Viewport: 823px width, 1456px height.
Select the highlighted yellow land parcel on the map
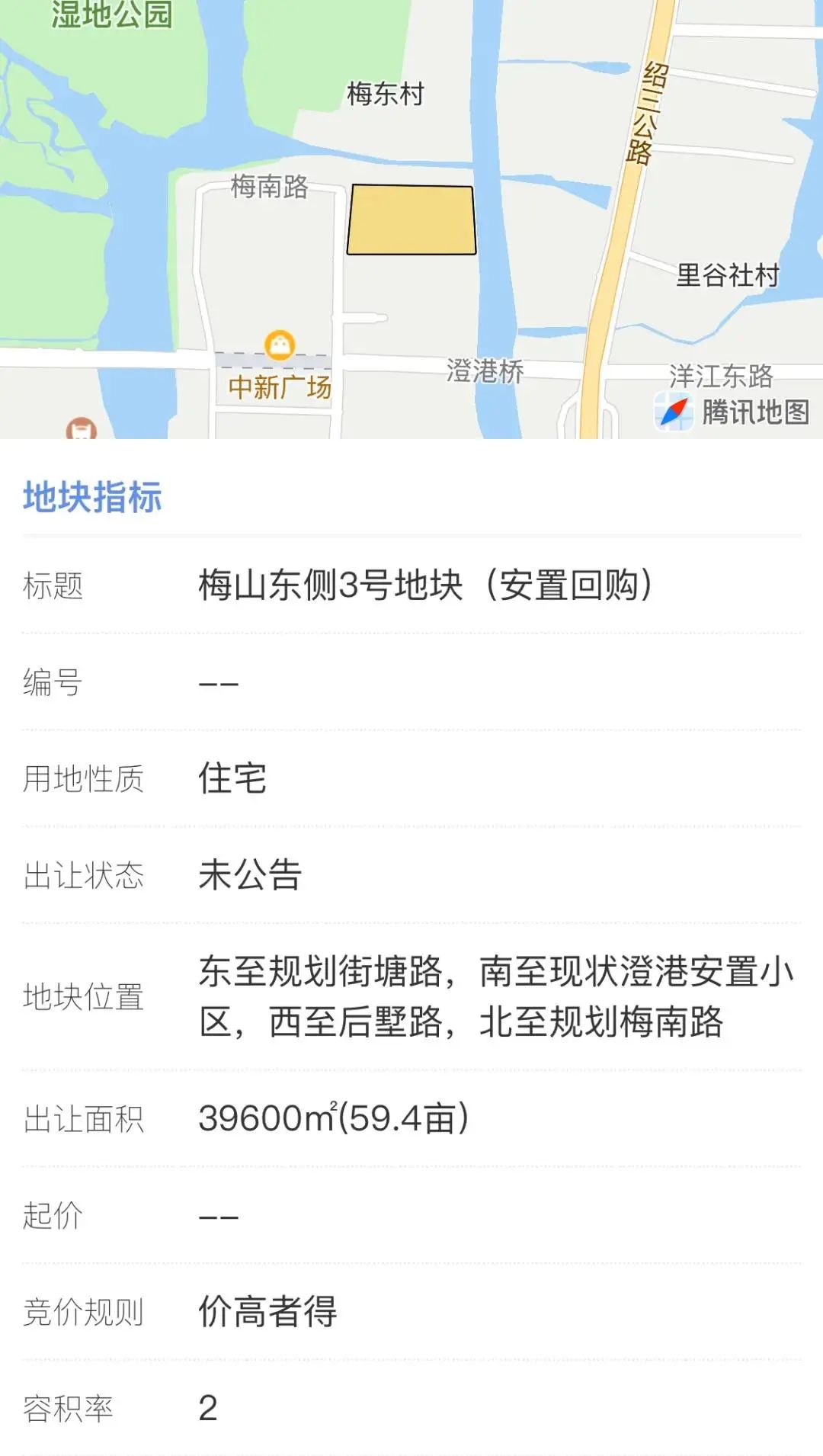[x=411, y=220]
